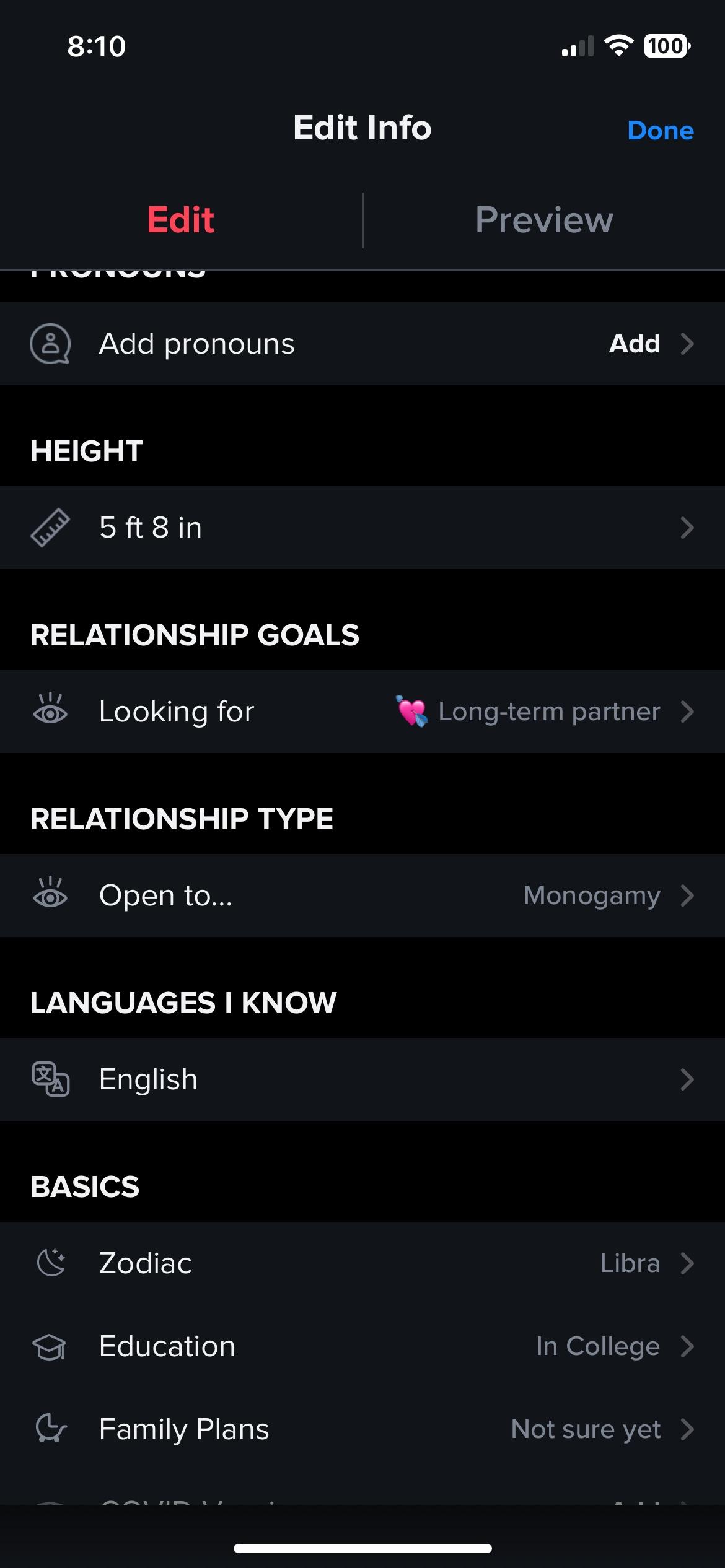This screenshot has width=725, height=1568.
Task: Tap Done to save changes
Action: point(660,130)
